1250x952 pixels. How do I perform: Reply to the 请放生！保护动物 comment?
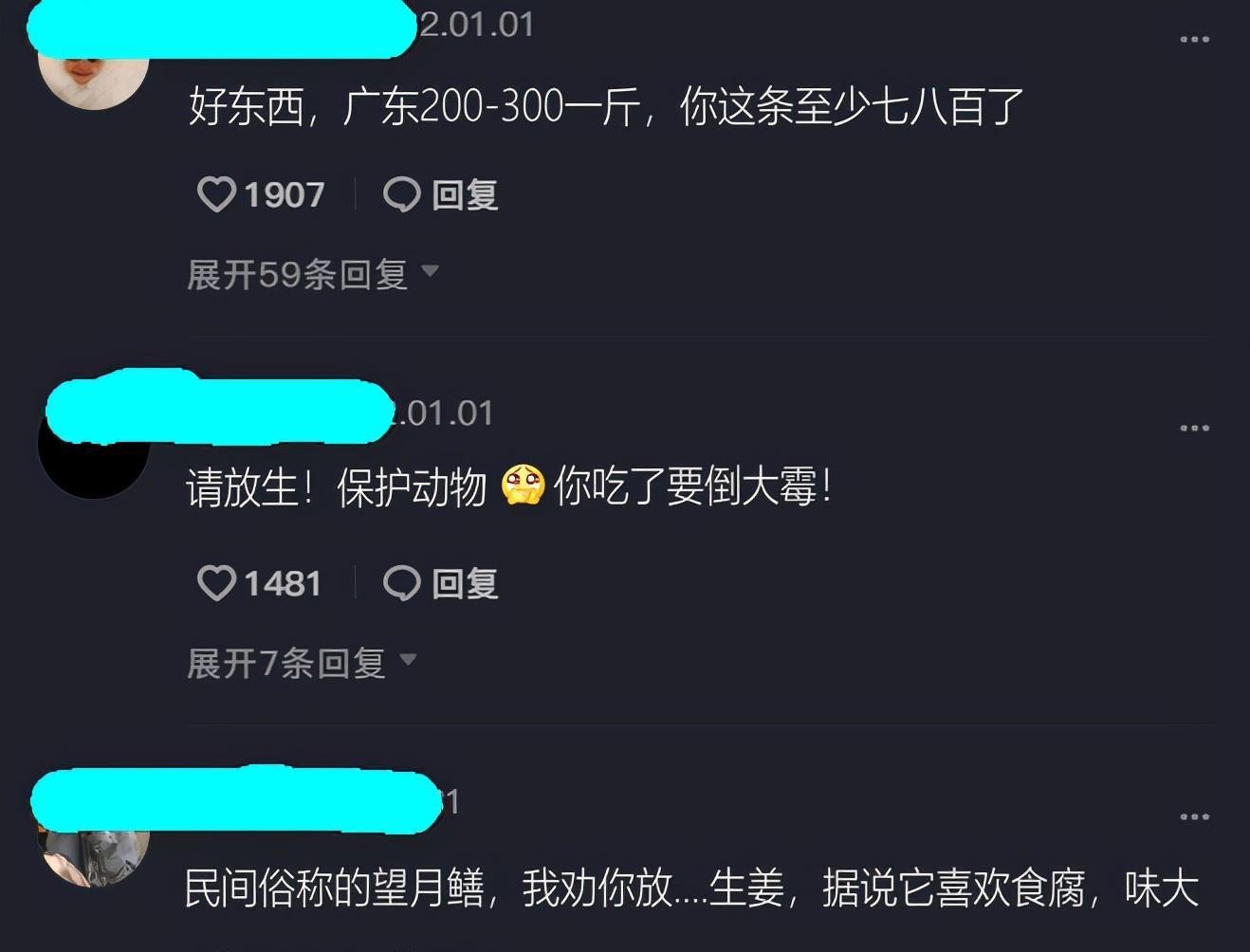coord(441,583)
